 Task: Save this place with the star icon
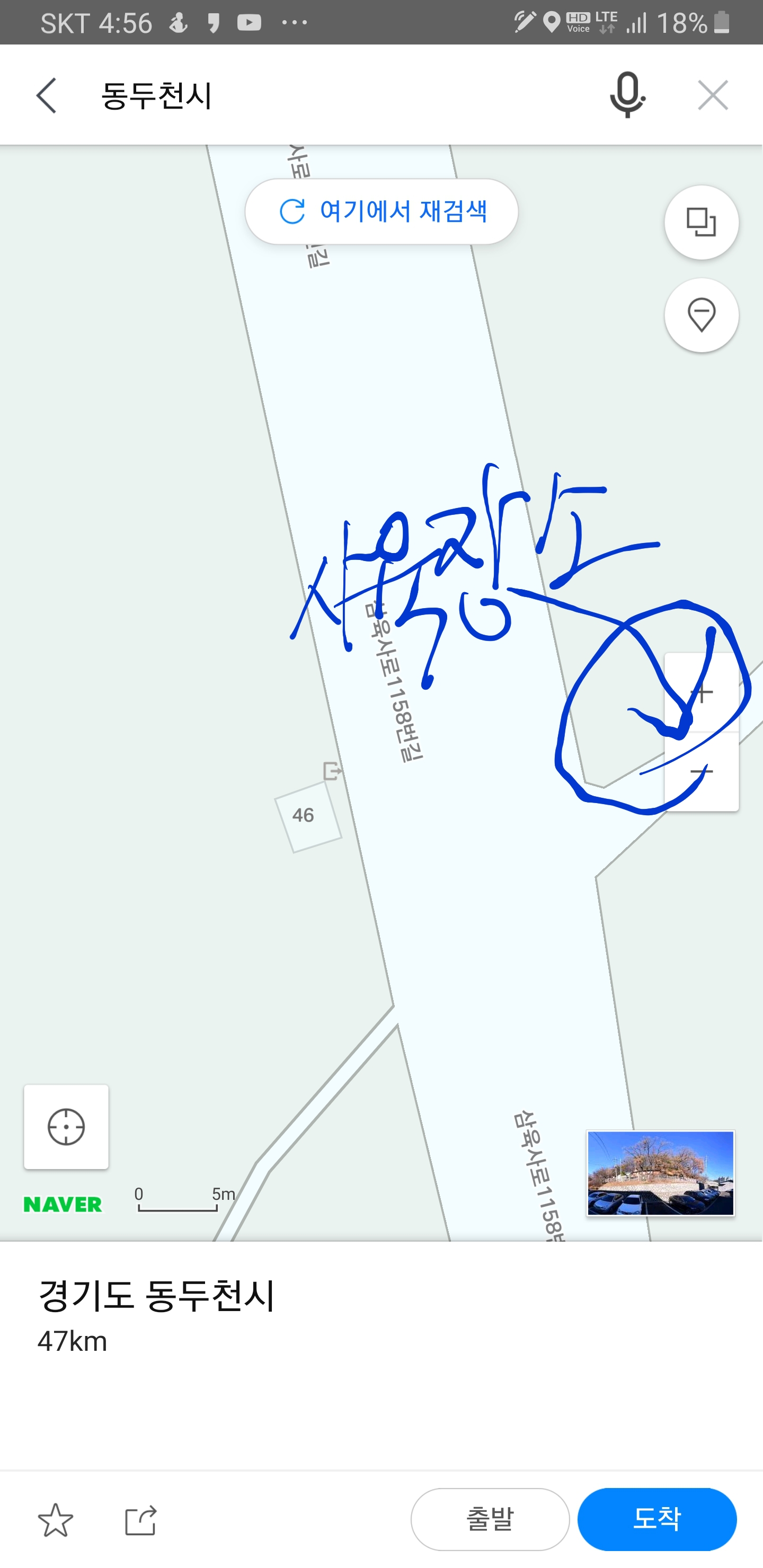tap(56, 1520)
